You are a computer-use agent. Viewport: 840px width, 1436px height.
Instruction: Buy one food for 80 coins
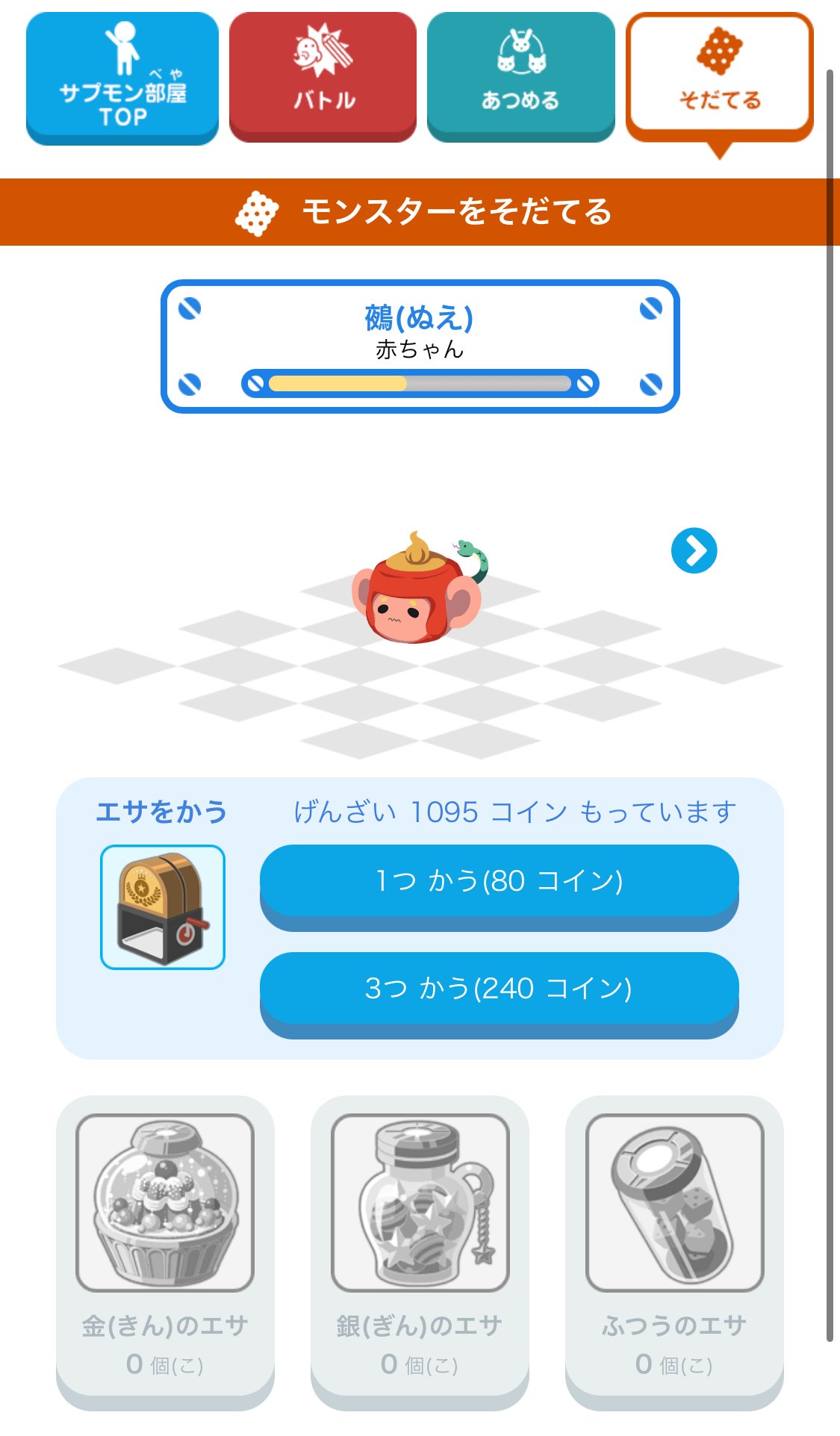click(x=499, y=882)
